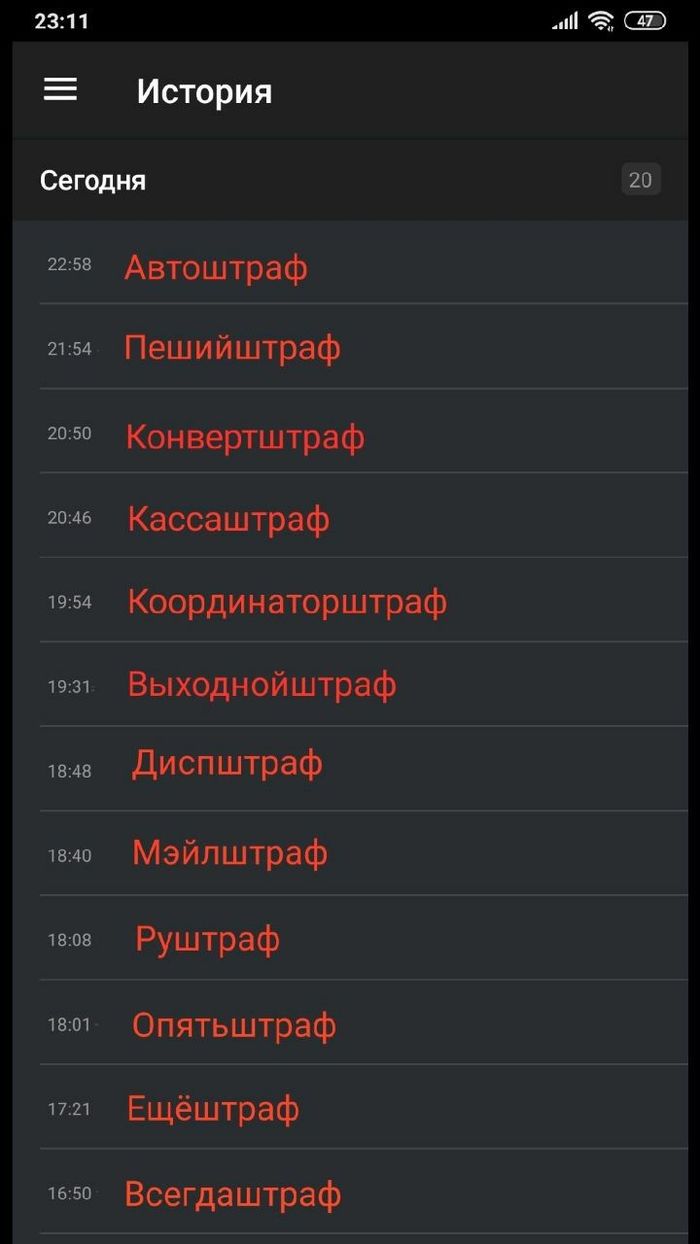The height and width of the screenshot is (1244, 700).
Task: Open the Всегдаштраф entry at 16:50
Action: (x=233, y=1194)
